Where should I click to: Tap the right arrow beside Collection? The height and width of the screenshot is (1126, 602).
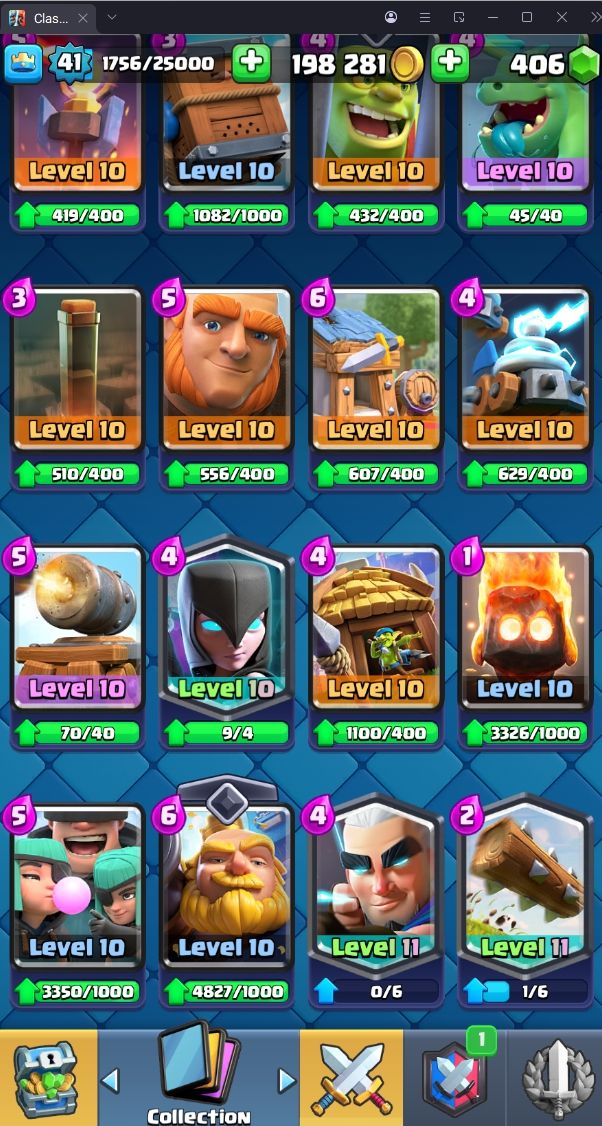pyautogui.click(x=287, y=1080)
